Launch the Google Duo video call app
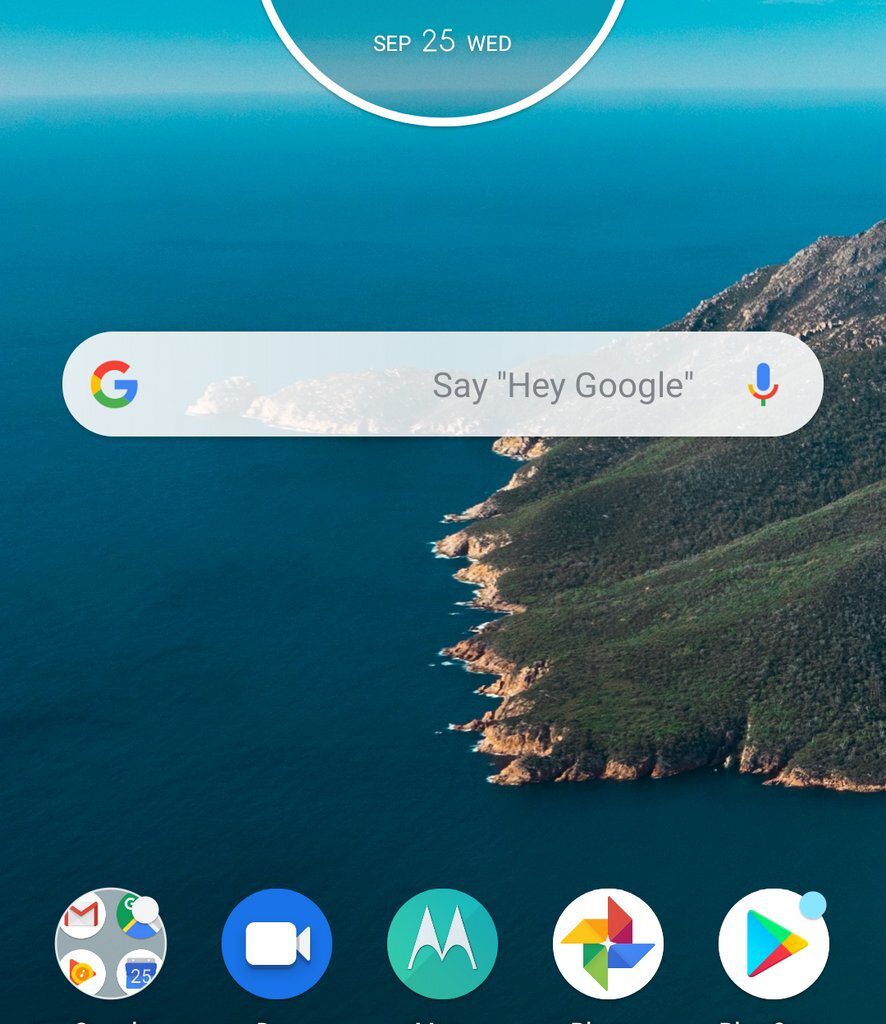886x1024 pixels. click(x=277, y=943)
